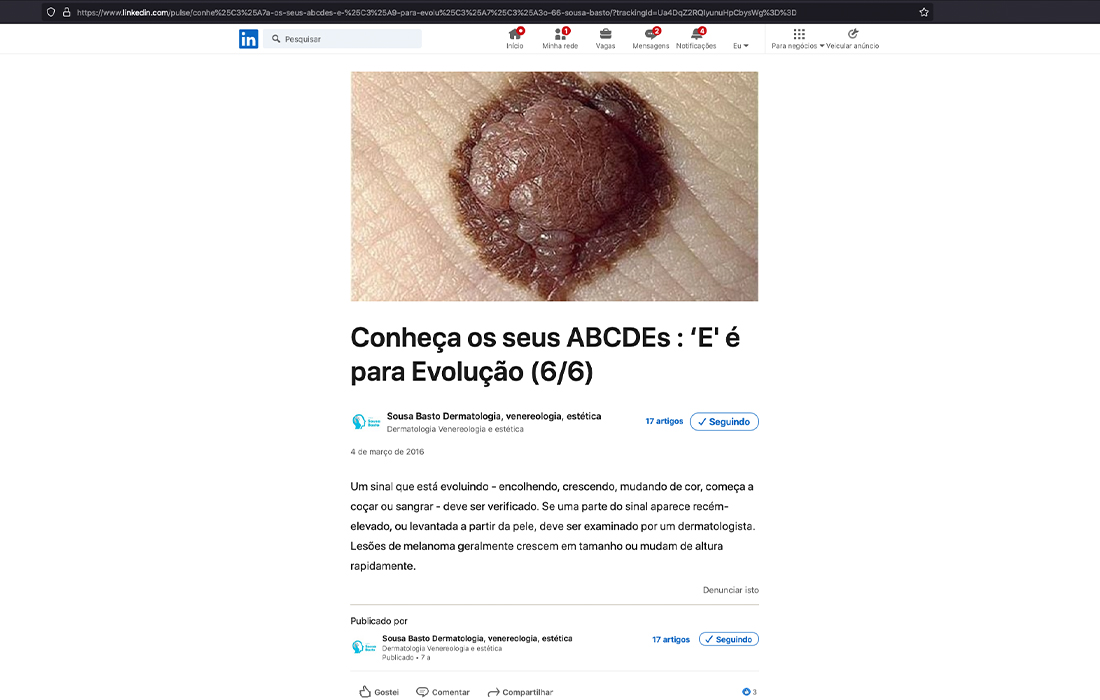Tap Seguindo in the Publicado por section

point(728,639)
